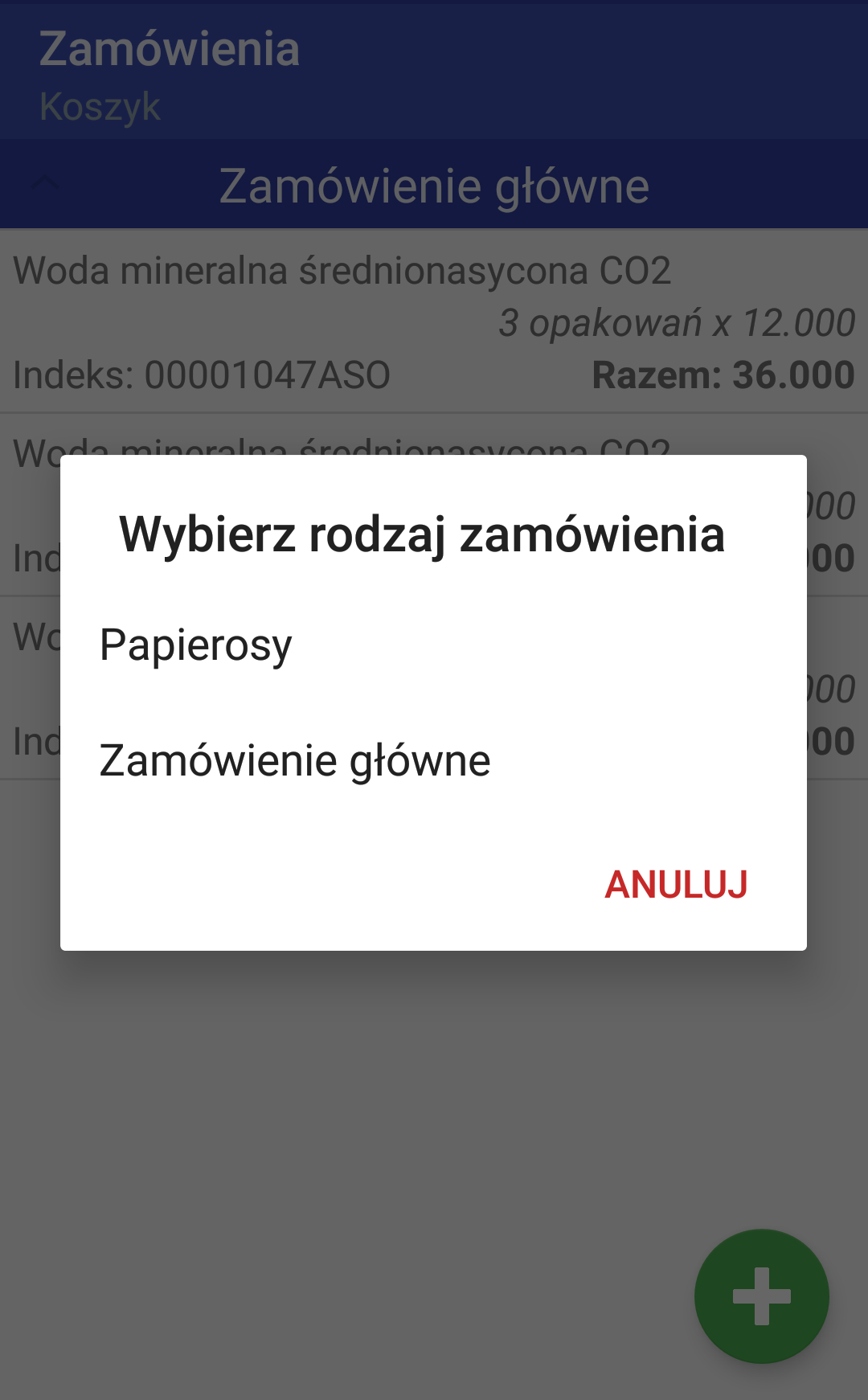This screenshot has height=1400, width=868.
Task: Select Papierosy order type
Action: (x=433, y=645)
